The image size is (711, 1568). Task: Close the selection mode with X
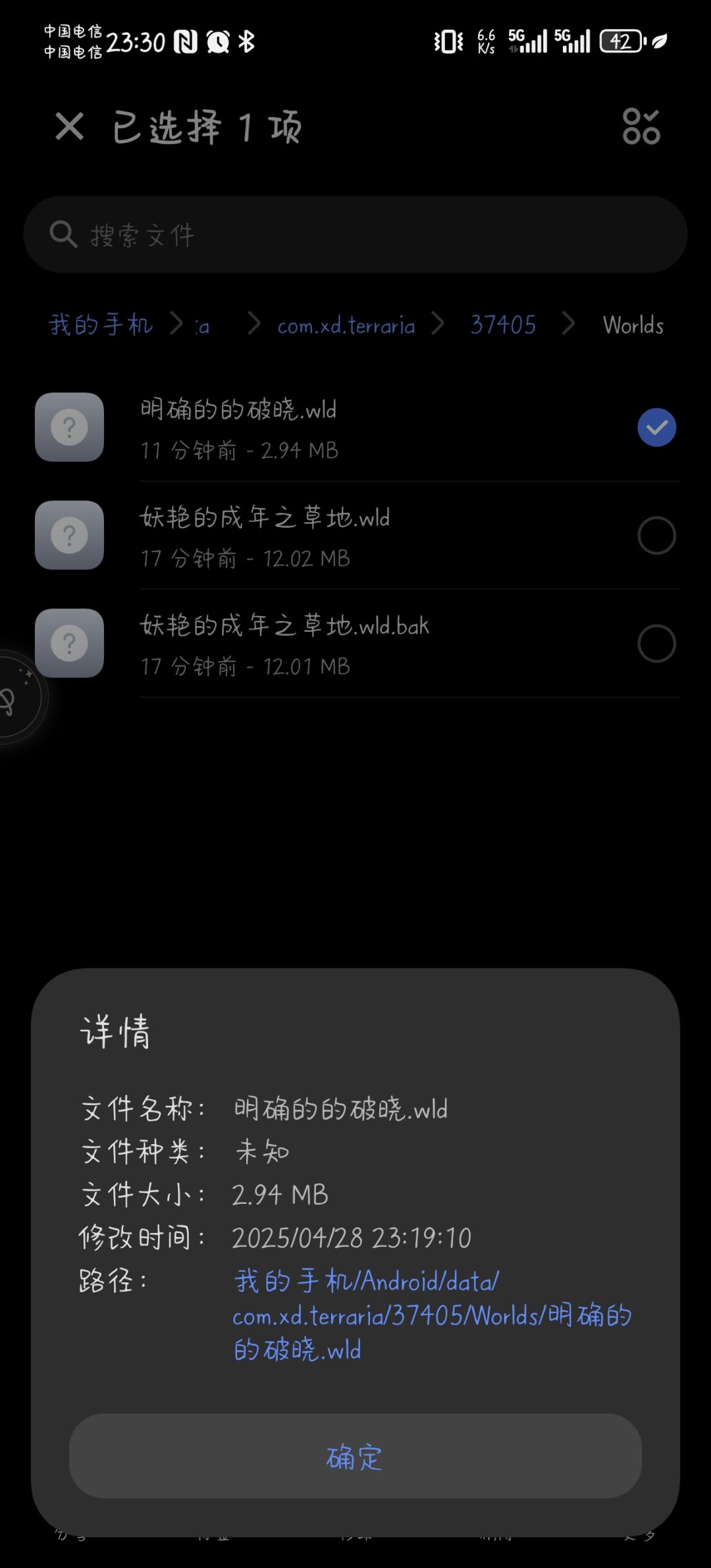[70, 126]
